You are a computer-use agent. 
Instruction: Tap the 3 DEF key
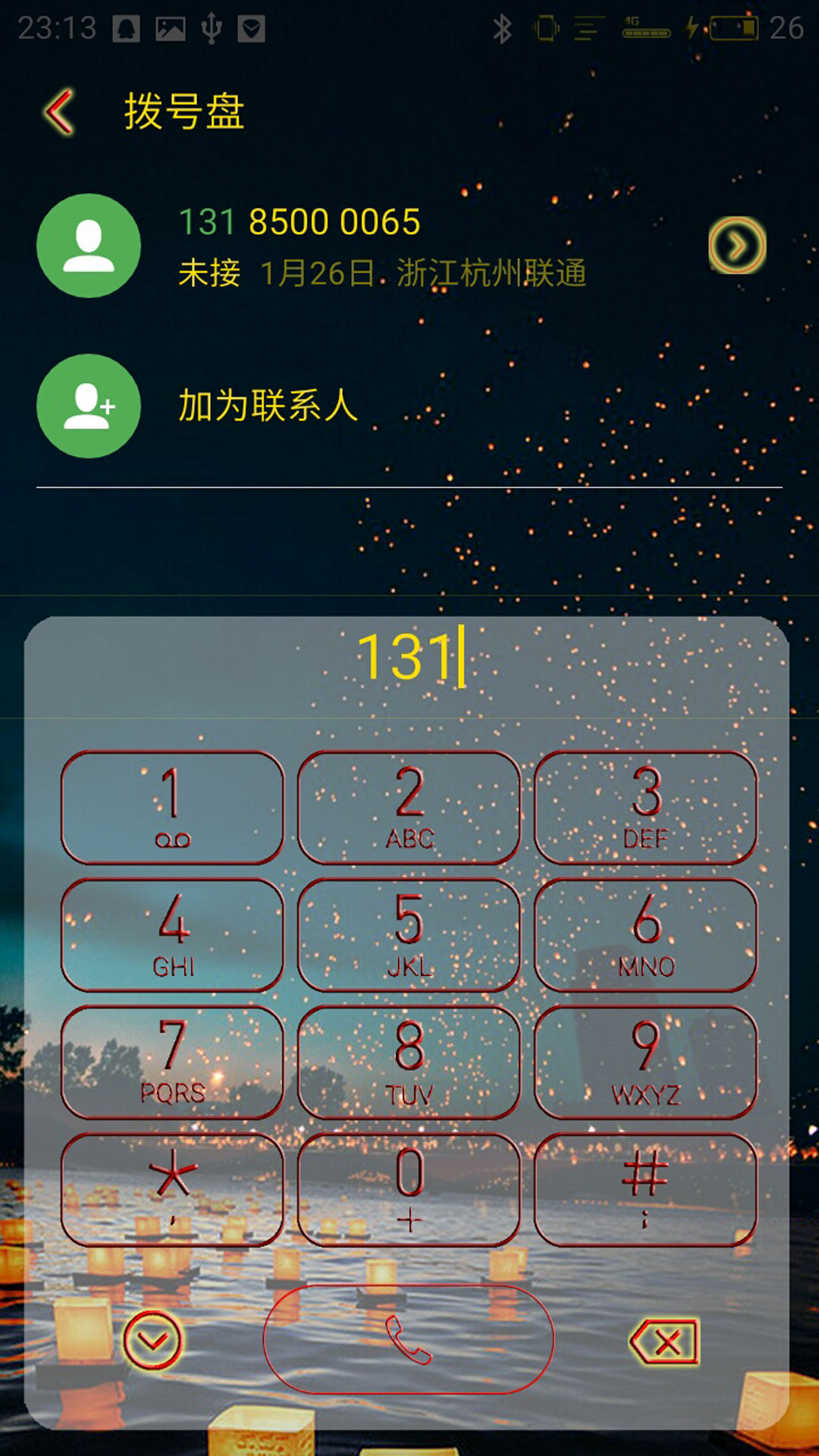646,808
